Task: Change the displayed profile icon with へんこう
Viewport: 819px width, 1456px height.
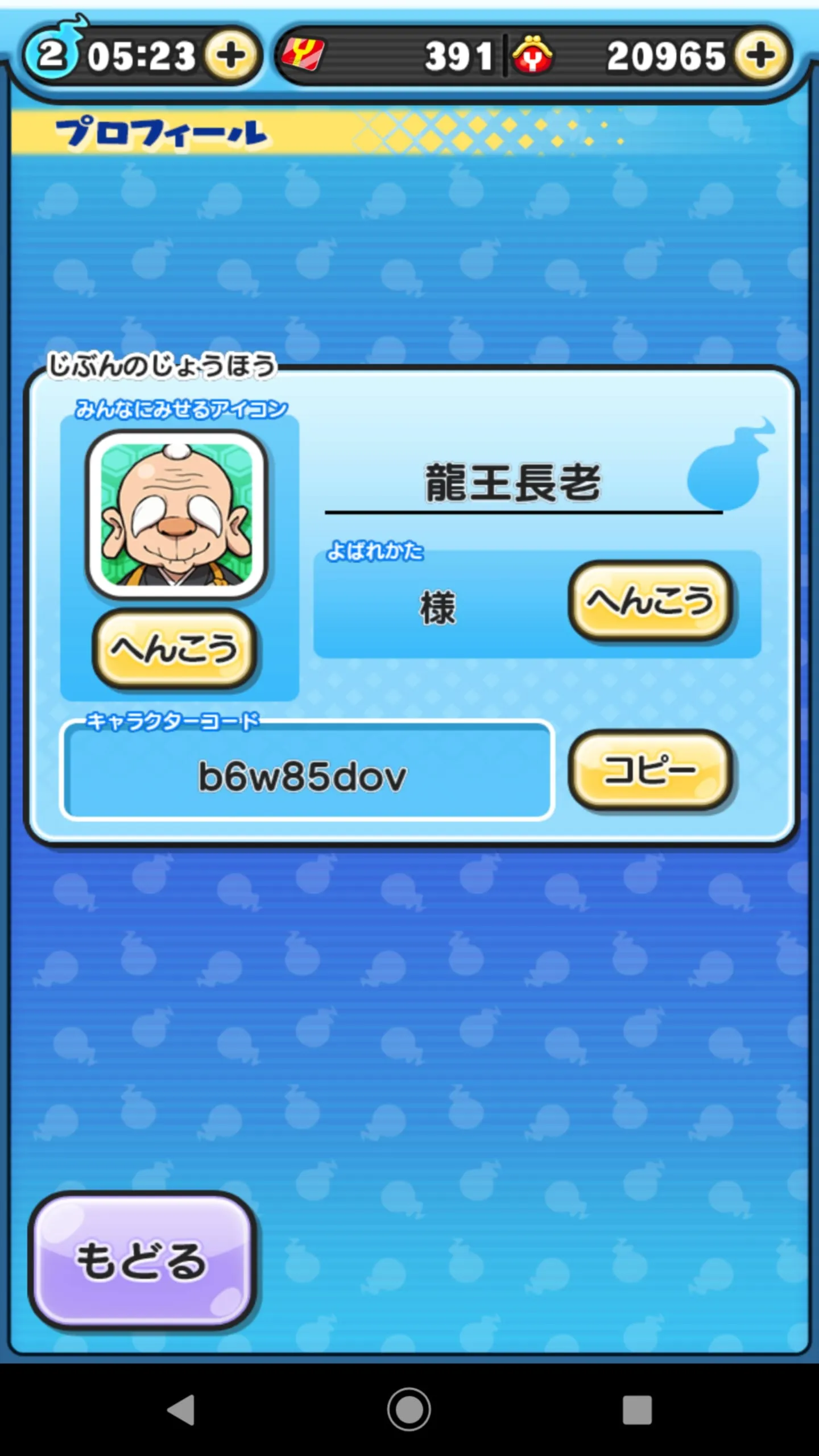Action: [174, 649]
